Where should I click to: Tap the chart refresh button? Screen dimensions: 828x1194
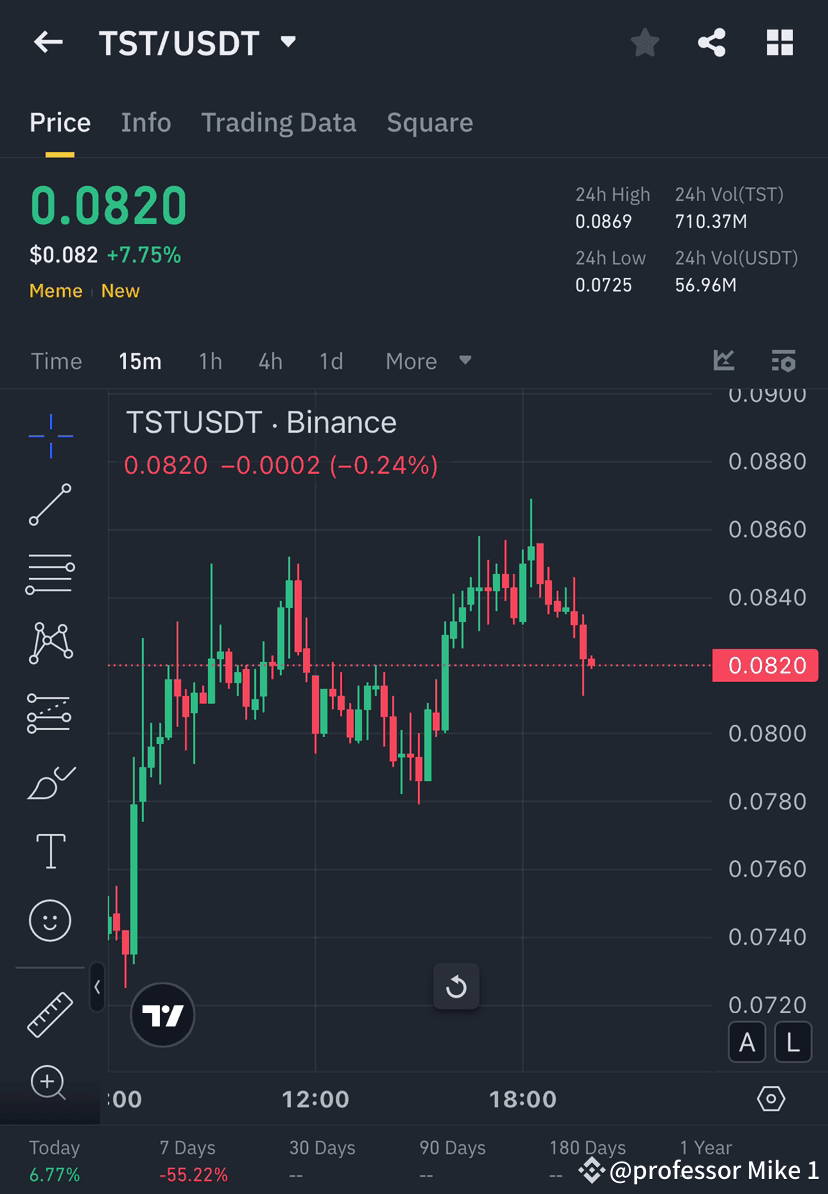coord(456,986)
